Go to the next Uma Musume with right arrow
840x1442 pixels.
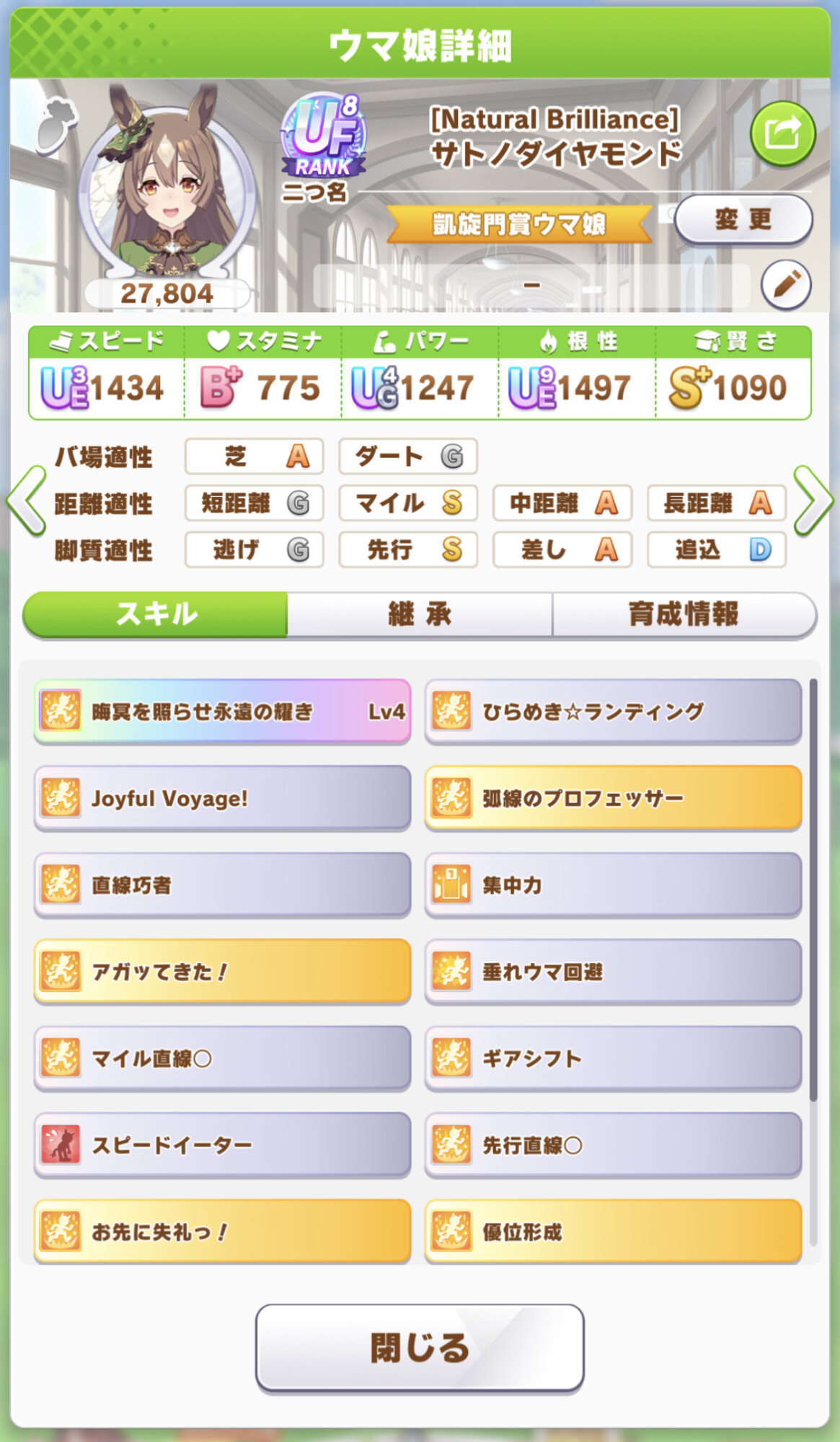pos(813,501)
